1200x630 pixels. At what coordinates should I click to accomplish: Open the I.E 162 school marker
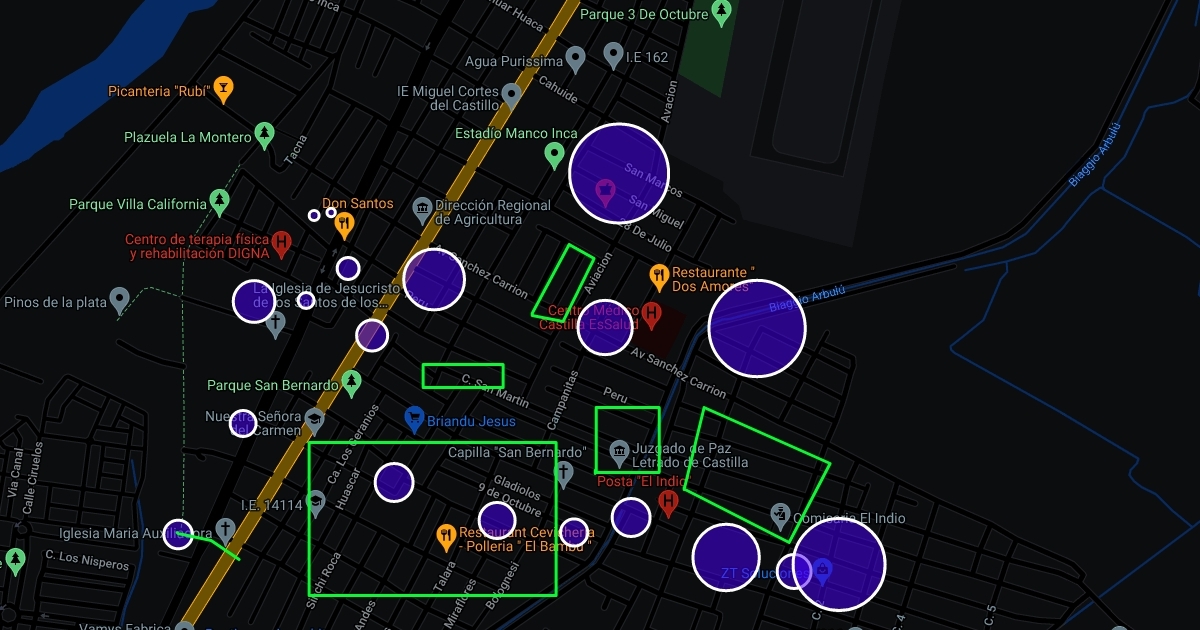click(x=614, y=55)
